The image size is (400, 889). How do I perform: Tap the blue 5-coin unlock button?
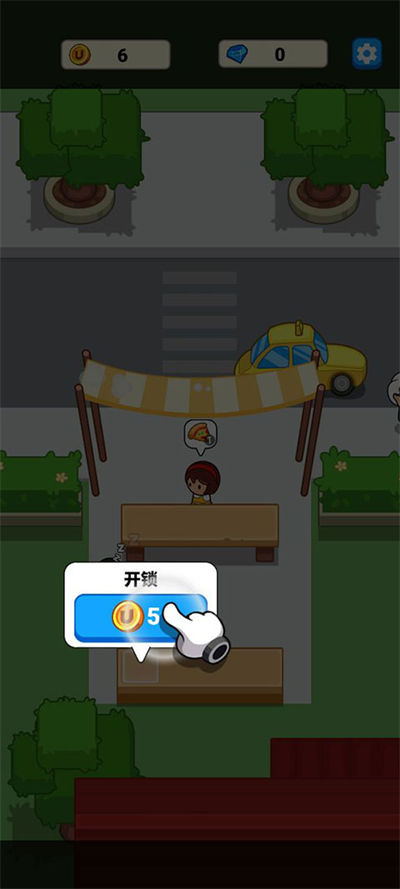[141, 617]
